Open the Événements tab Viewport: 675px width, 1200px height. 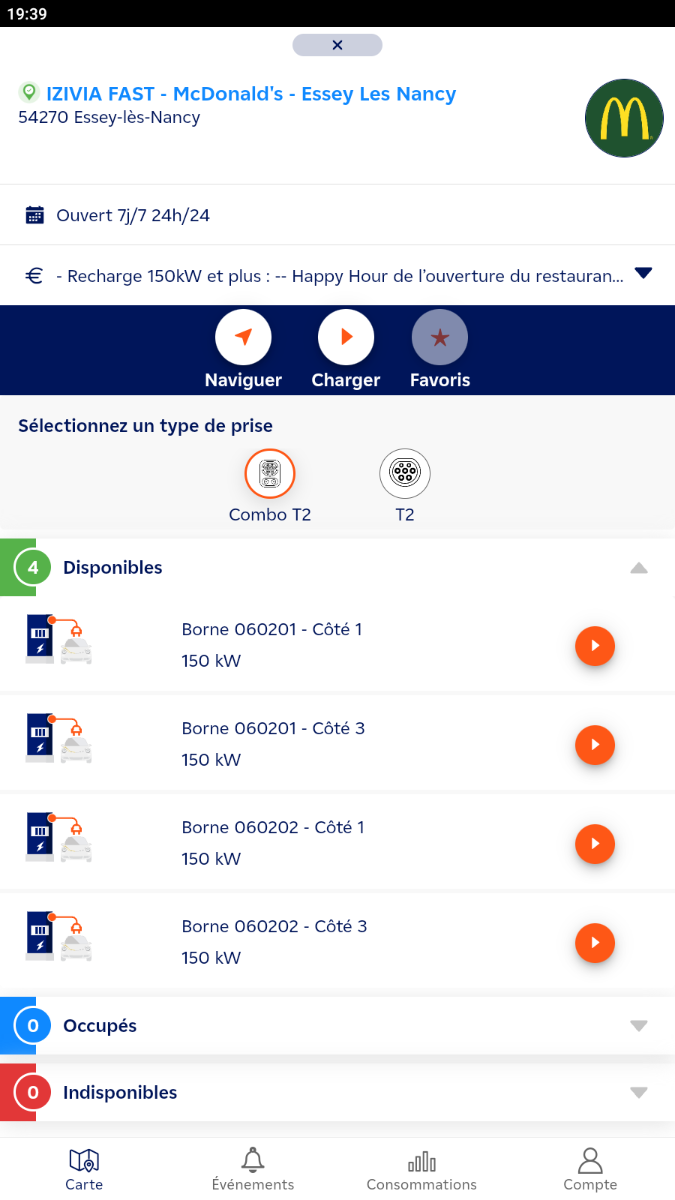tap(253, 1169)
